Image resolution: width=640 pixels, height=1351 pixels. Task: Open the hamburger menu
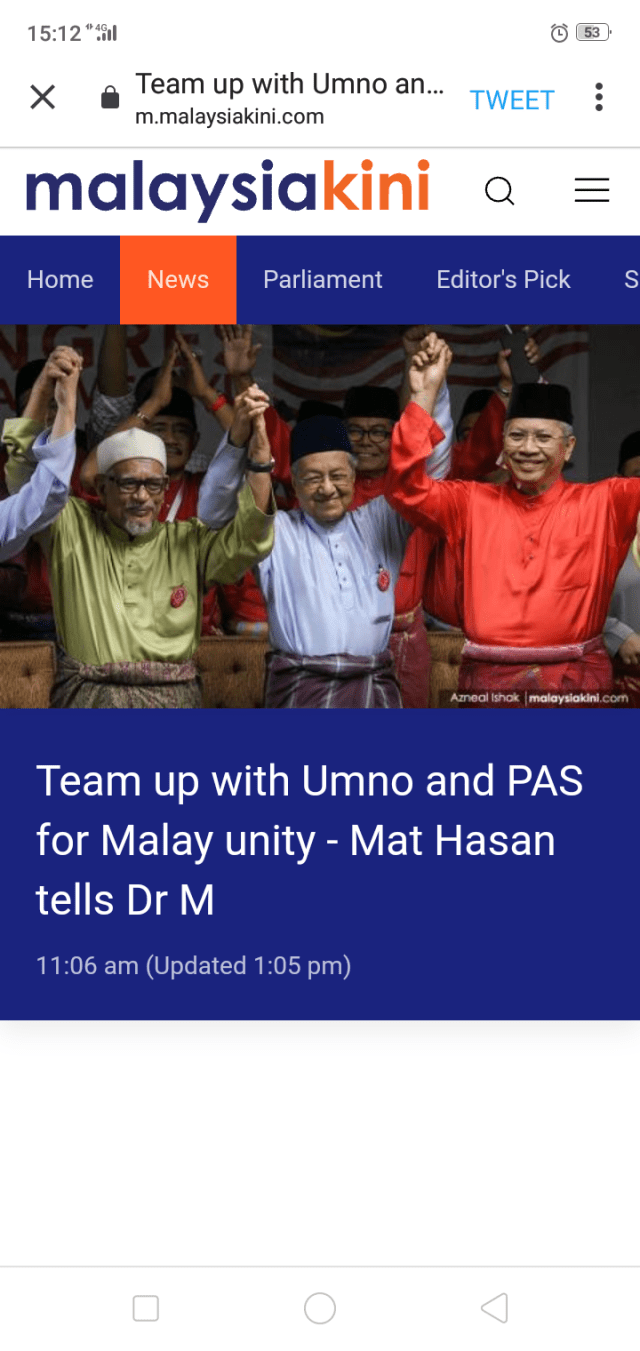pyautogui.click(x=592, y=190)
